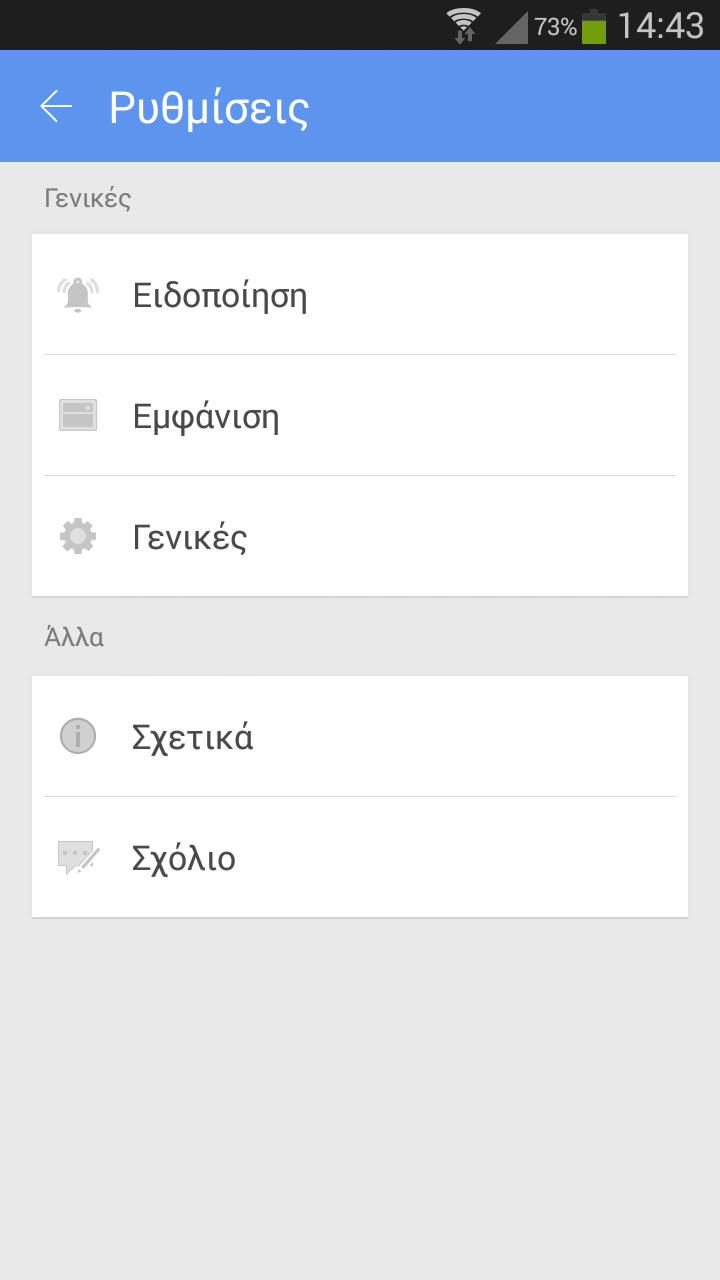Go back using the arrow icon
This screenshot has width=720, height=1280.
coord(56,106)
